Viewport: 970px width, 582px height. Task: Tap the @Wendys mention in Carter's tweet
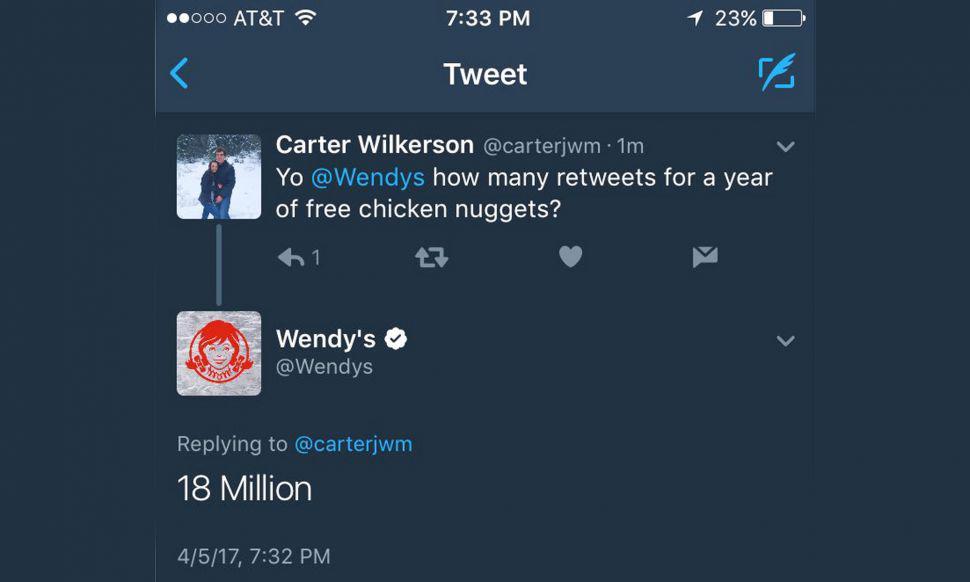click(368, 177)
